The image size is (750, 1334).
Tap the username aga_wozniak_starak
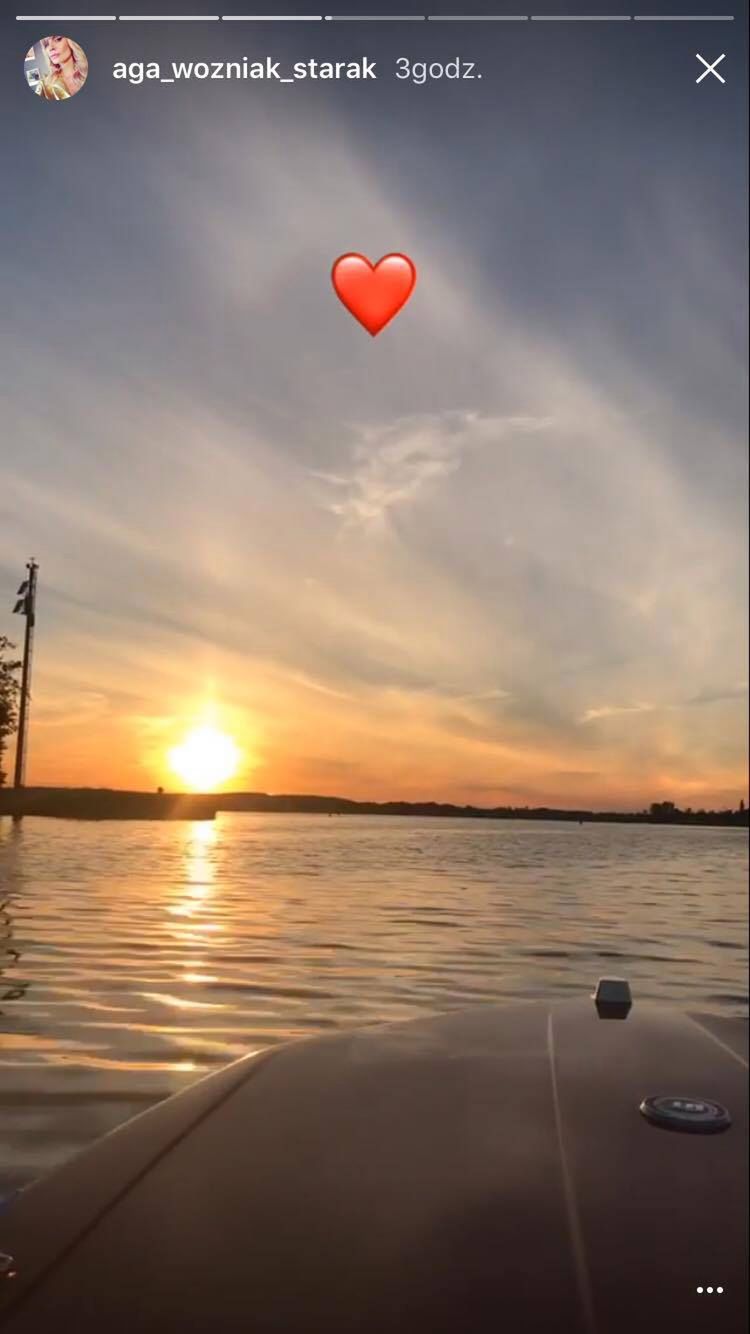click(244, 68)
